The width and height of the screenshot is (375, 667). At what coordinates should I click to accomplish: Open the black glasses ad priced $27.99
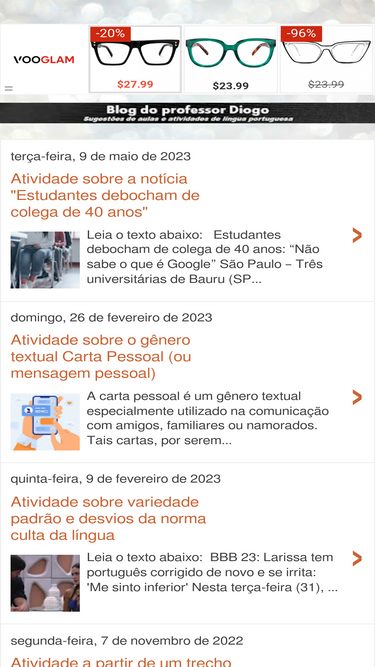tap(135, 59)
